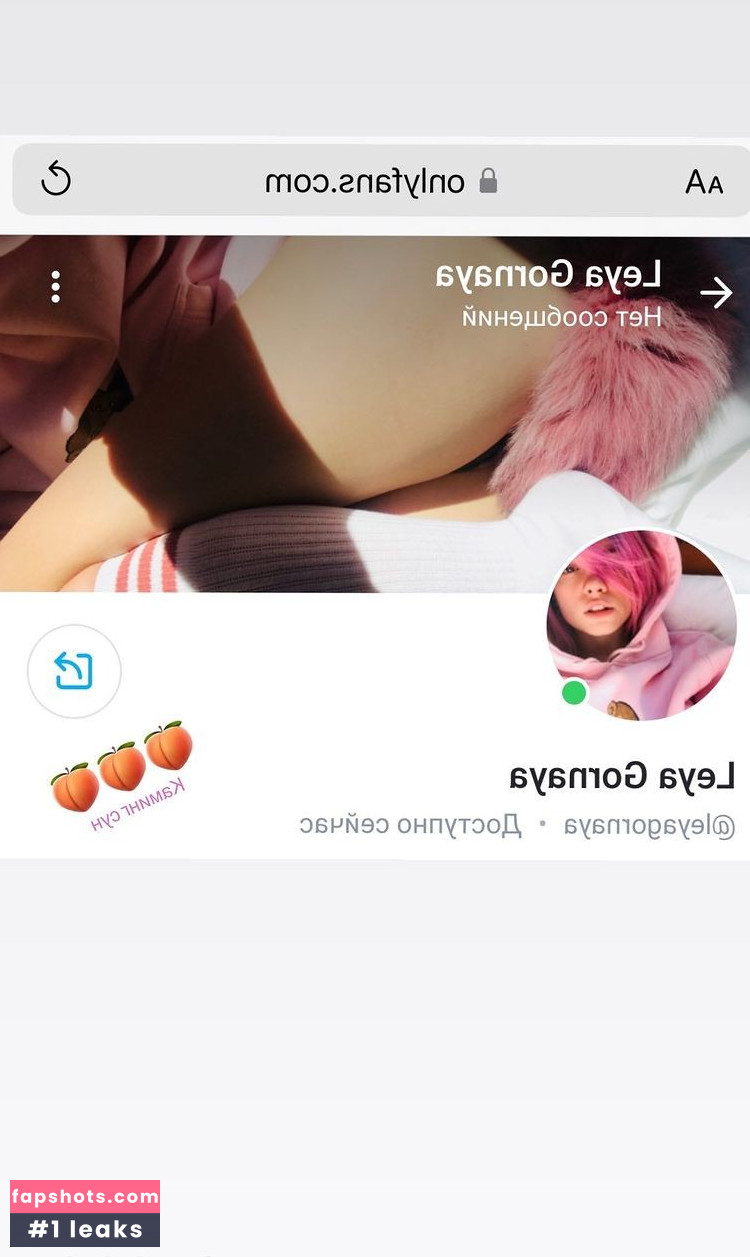The width and height of the screenshot is (750, 1257).
Task: Reload the onlyfans.com page
Action: (56, 181)
